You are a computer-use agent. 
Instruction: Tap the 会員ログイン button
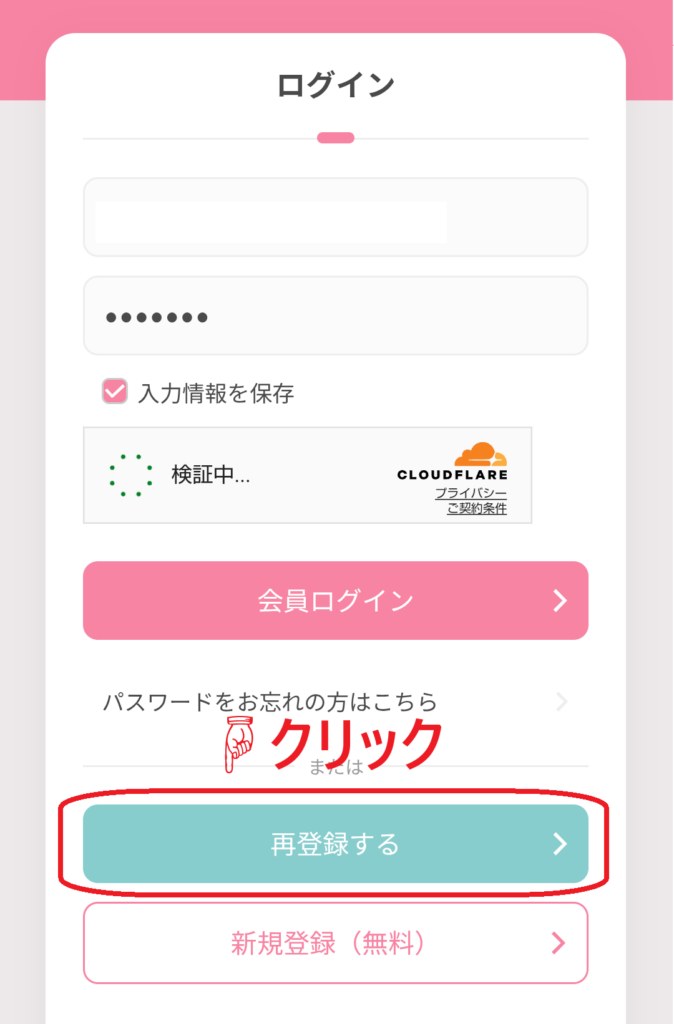click(x=335, y=600)
